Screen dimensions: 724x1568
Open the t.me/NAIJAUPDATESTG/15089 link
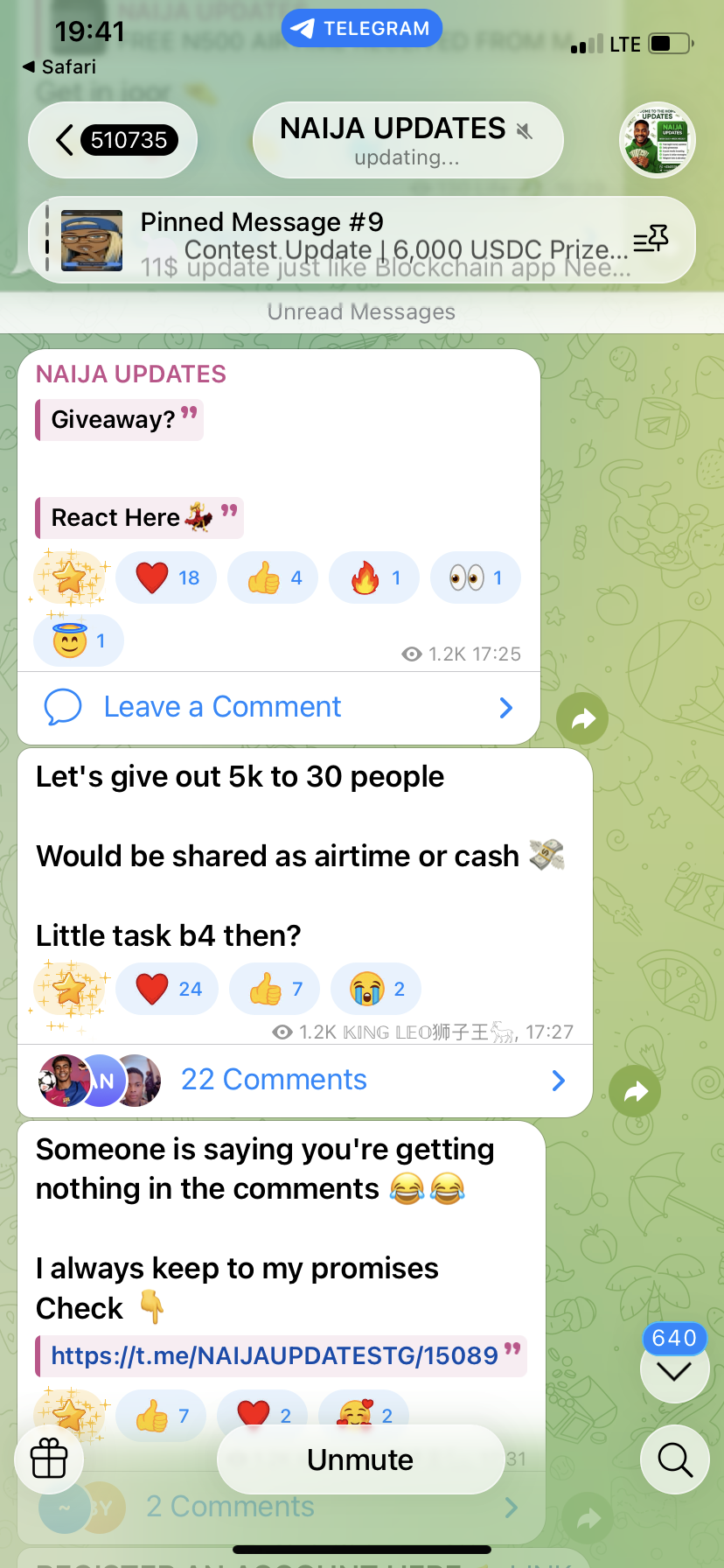(275, 1355)
